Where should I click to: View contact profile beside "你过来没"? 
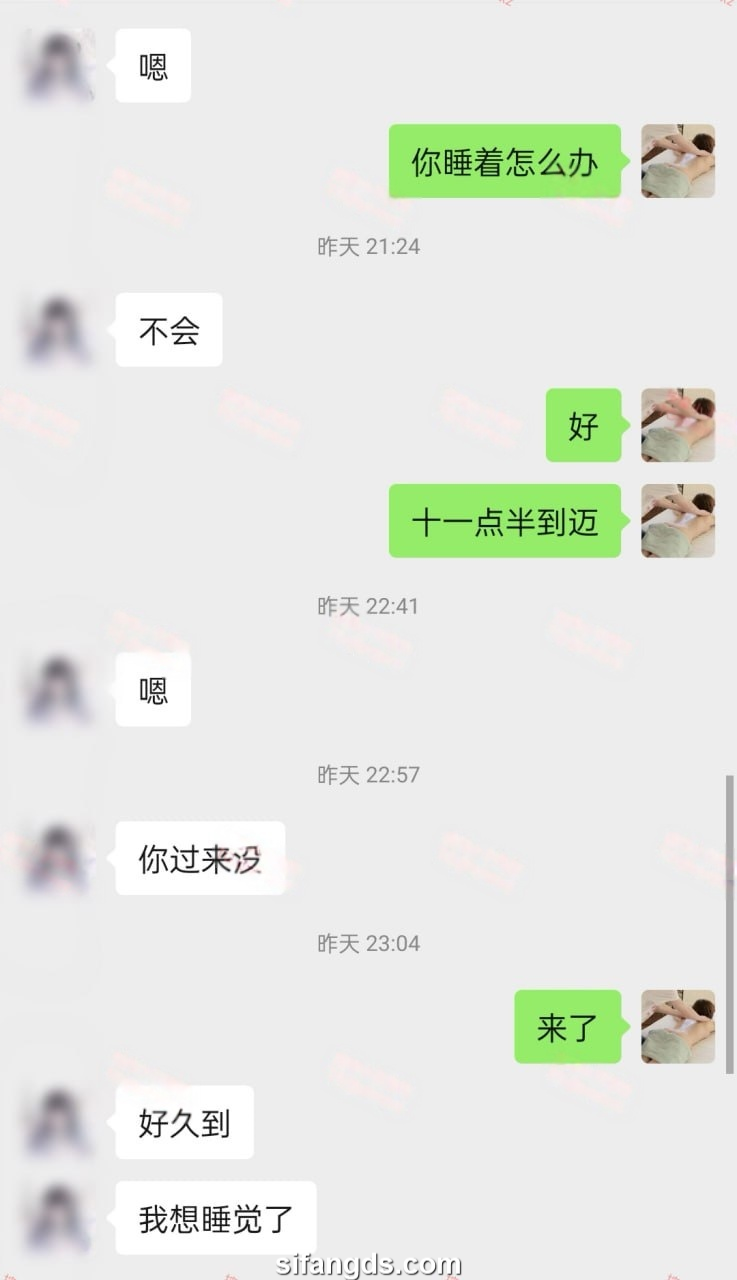(x=58, y=858)
